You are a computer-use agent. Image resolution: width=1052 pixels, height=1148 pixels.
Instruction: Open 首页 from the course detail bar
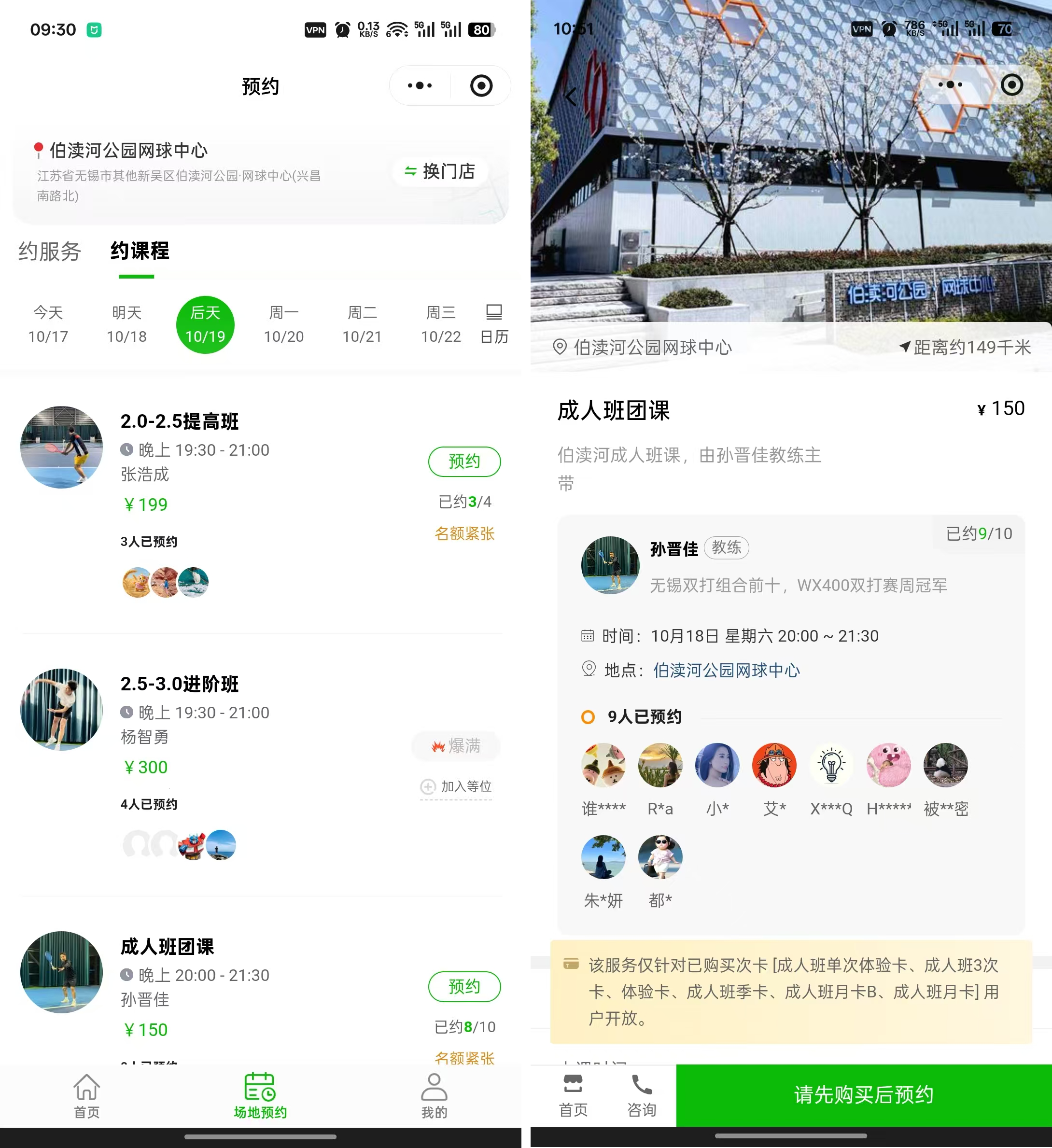(x=573, y=1095)
